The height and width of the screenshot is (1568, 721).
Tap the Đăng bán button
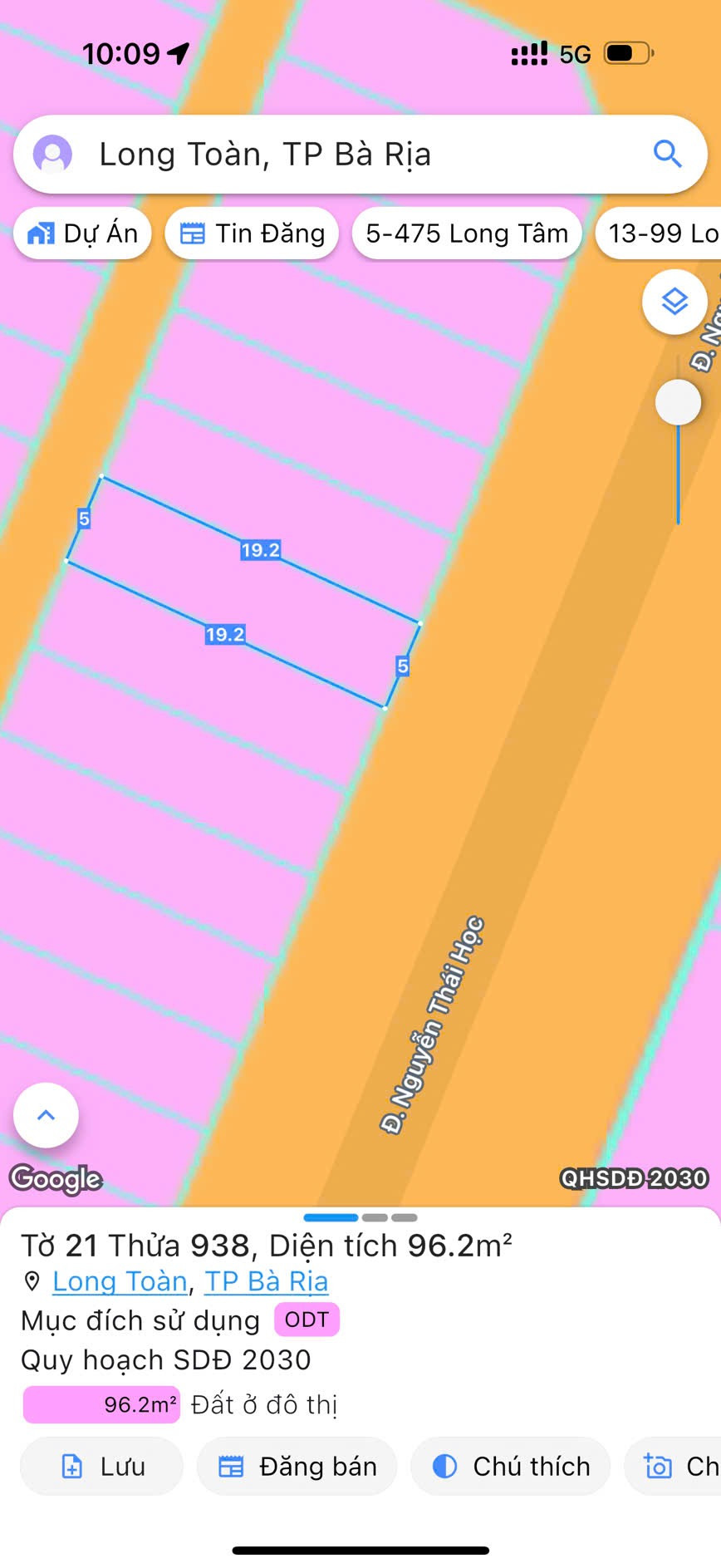(297, 1467)
